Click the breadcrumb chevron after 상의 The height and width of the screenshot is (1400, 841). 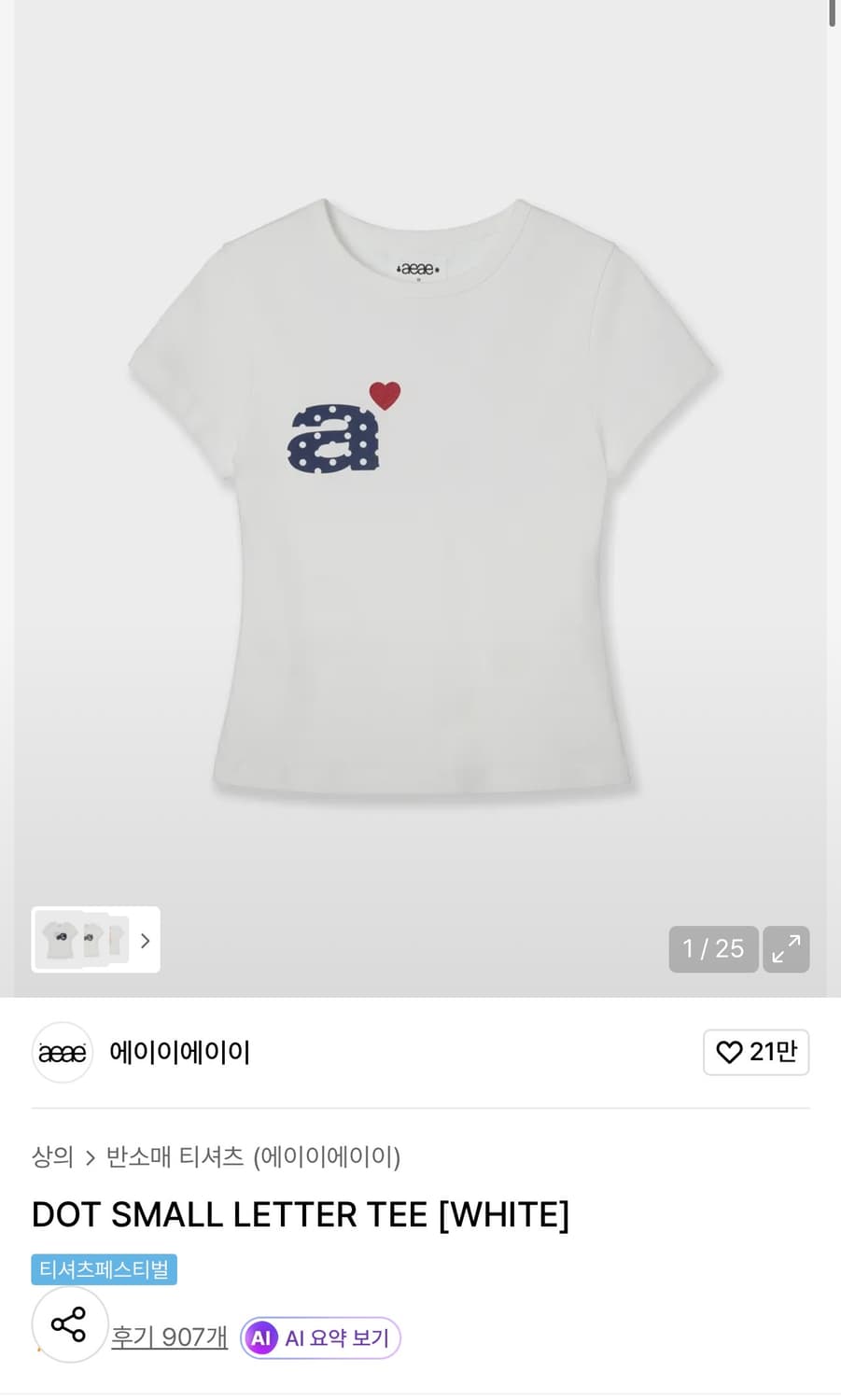(x=91, y=1157)
